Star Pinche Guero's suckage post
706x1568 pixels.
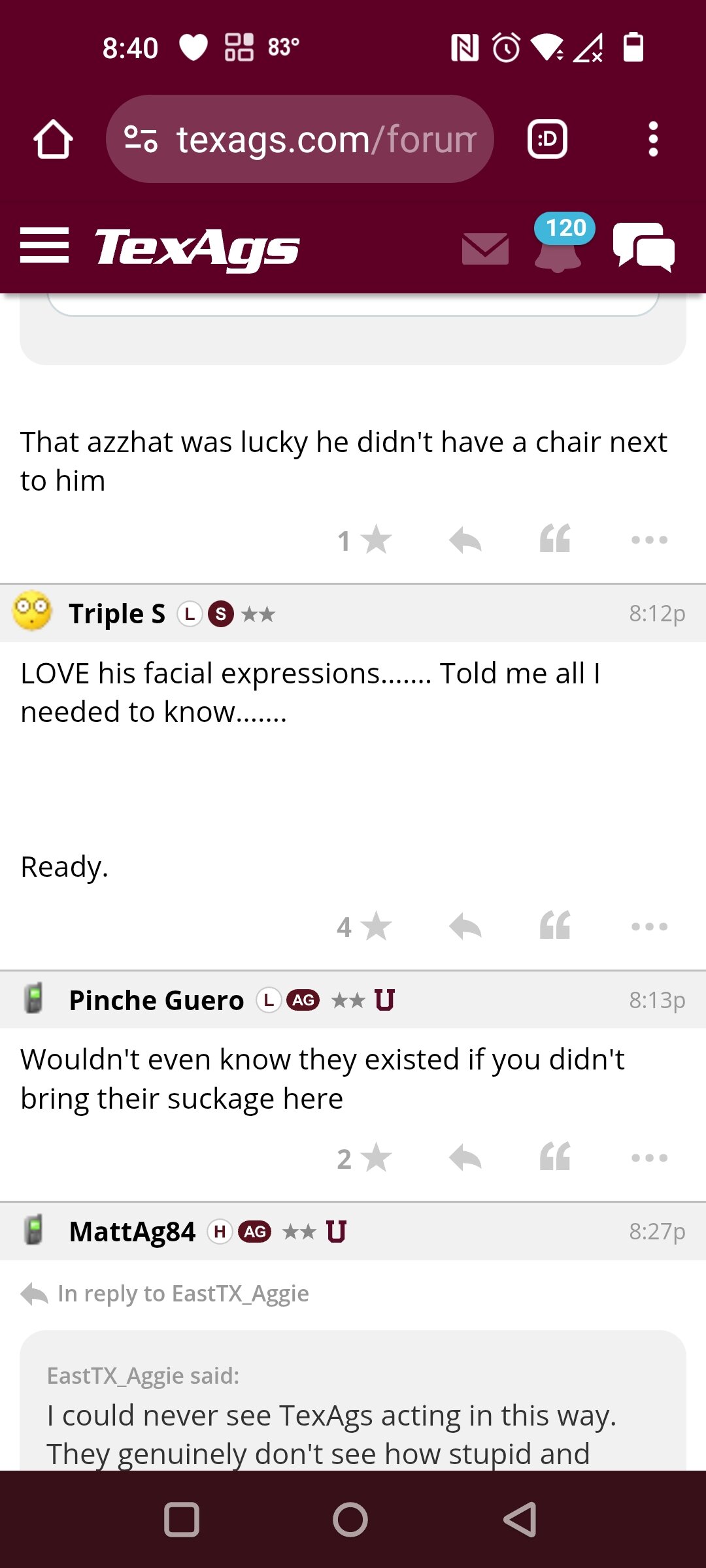click(365, 1158)
